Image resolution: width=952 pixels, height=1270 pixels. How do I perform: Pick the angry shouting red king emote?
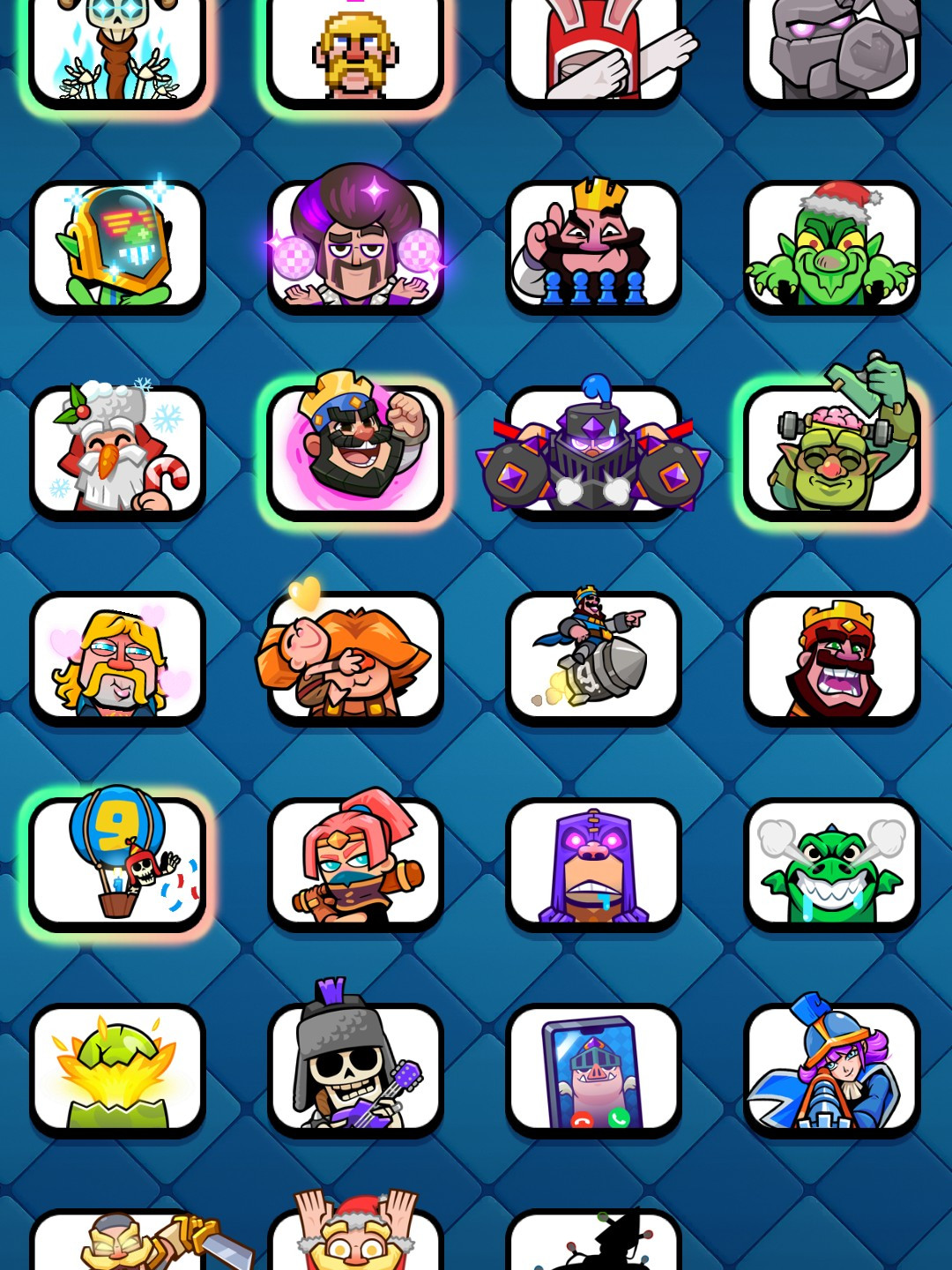[x=831, y=658]
